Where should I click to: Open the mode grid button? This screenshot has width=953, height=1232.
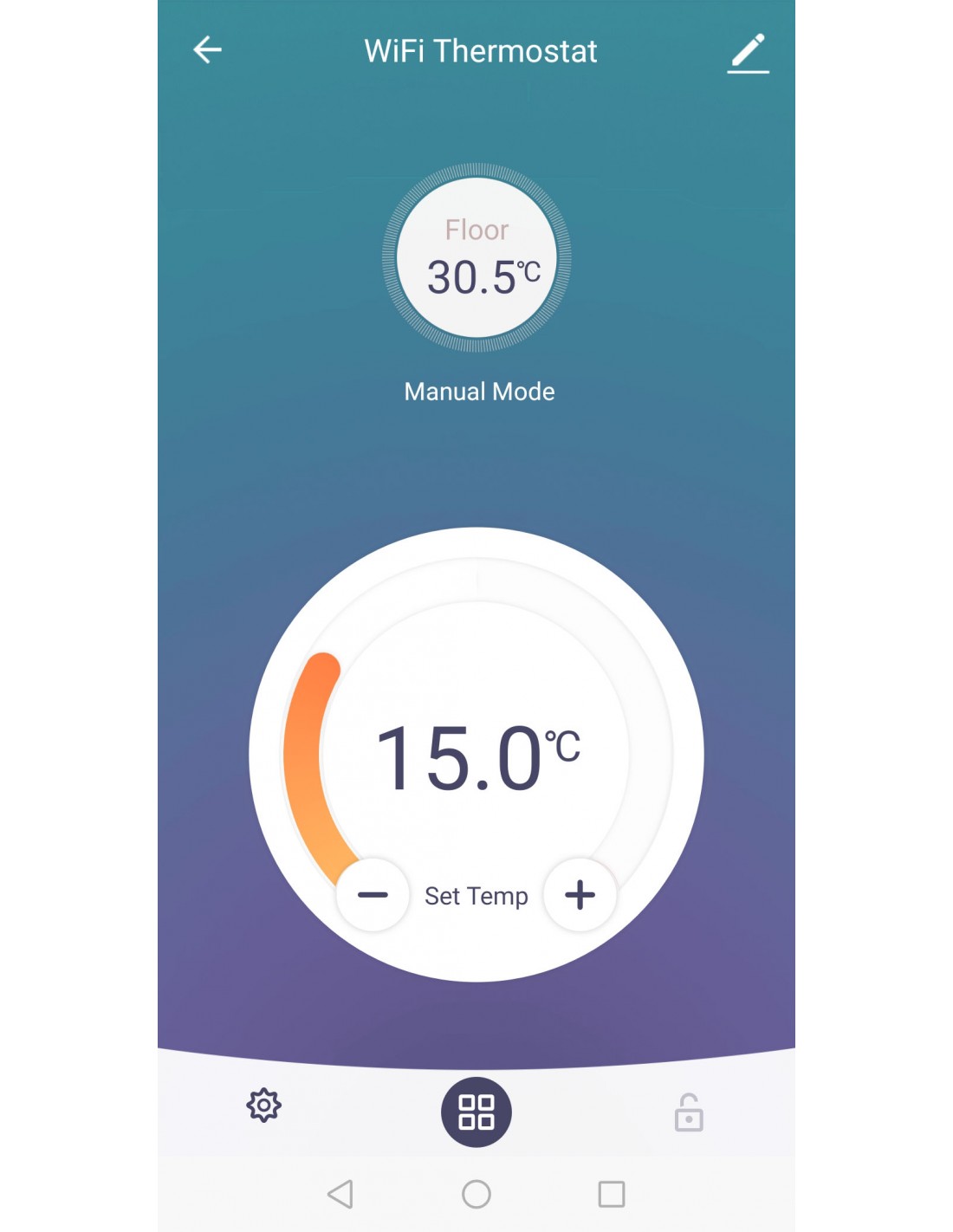pos(476,1112)
